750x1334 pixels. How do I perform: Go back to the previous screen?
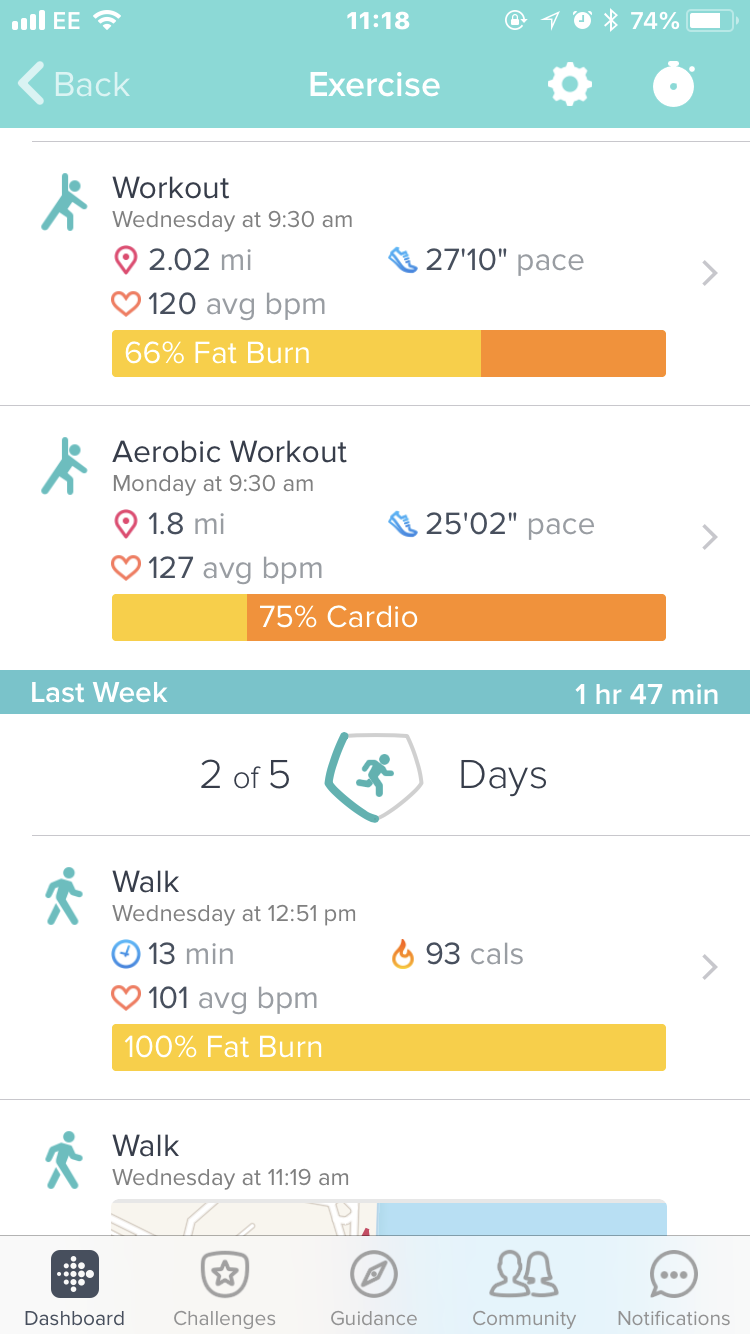click(x=75, y=85)
